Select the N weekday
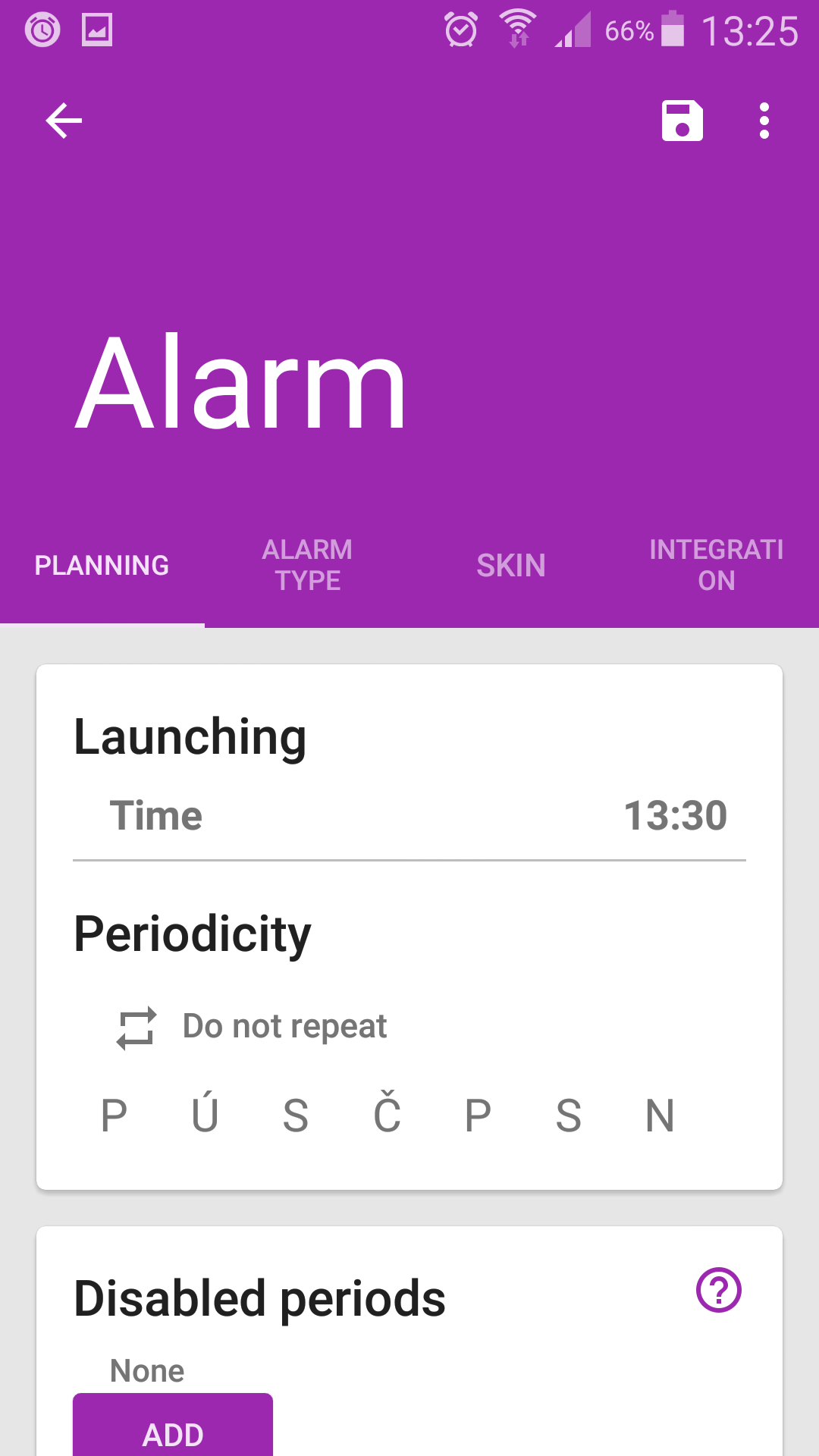 coord(660,1115)
